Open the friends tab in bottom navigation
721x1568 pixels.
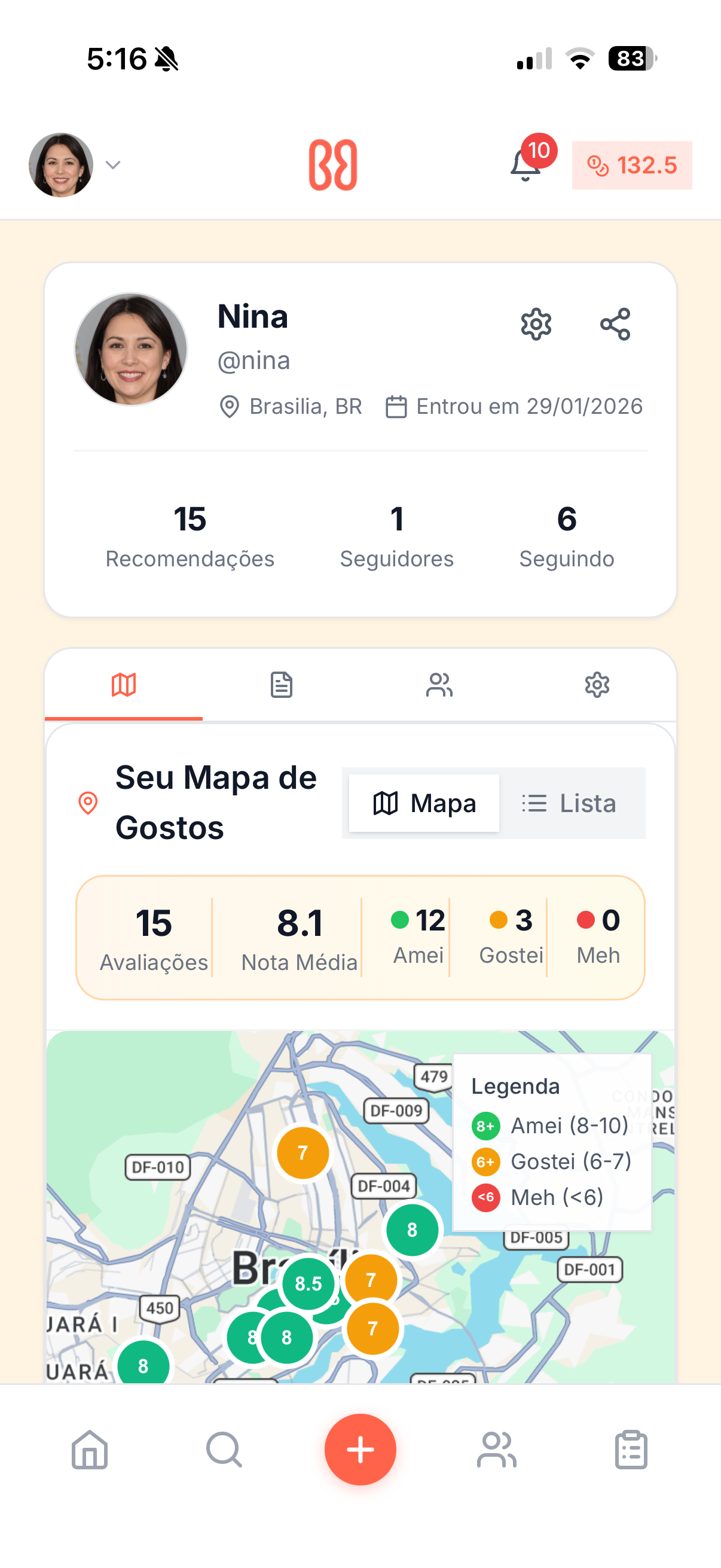pos(496,1450)
